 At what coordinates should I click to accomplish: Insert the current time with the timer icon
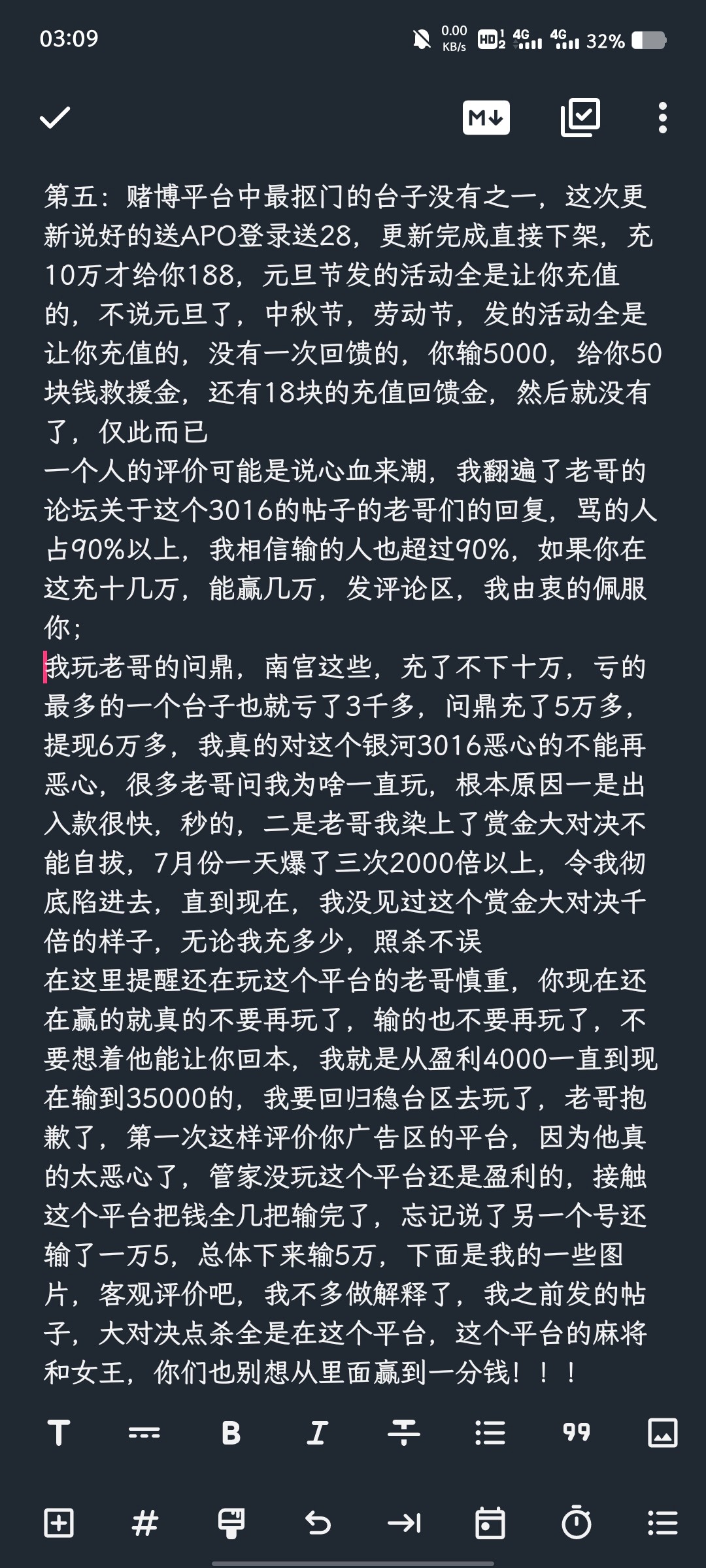tap(576, 1524)
